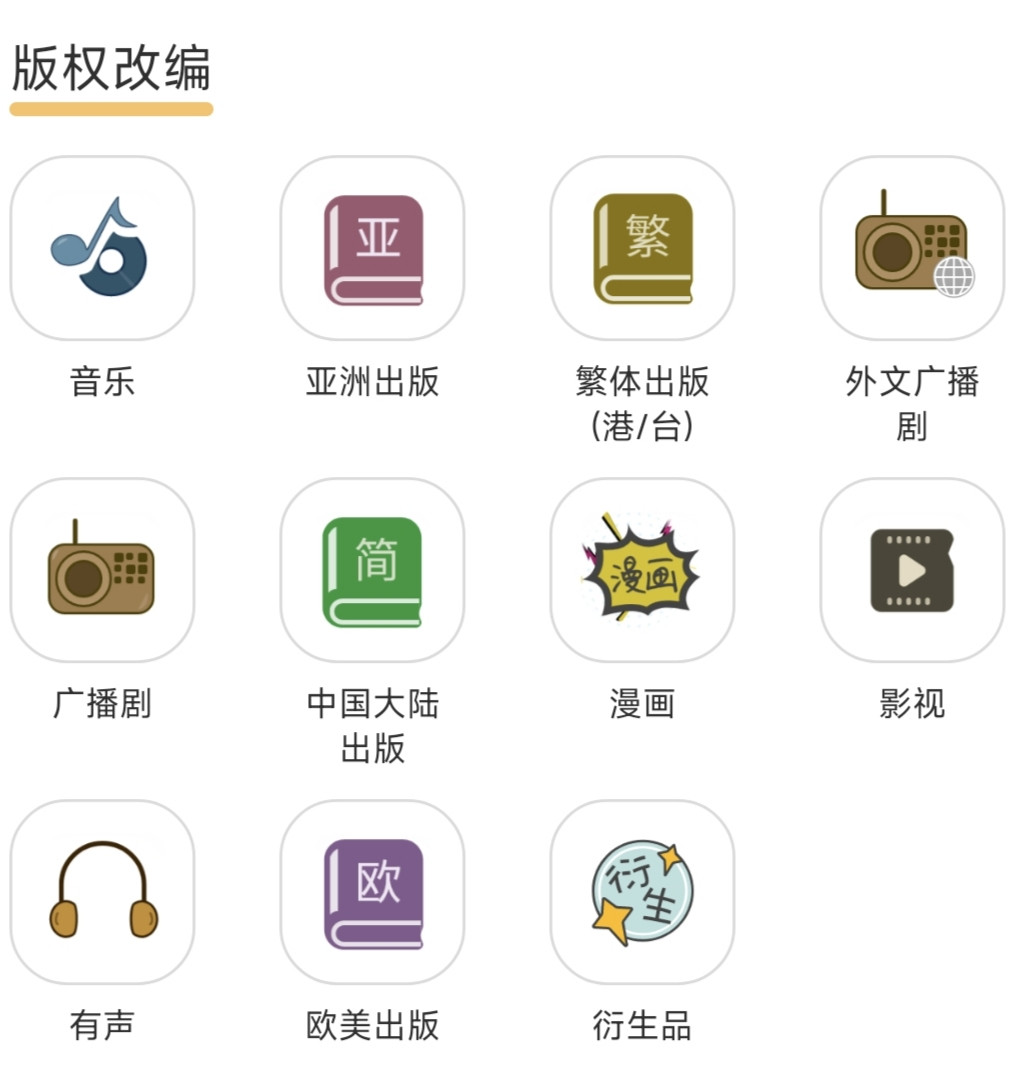Go to the 影视 film category
The image size is (1012, 1089).
912,570
